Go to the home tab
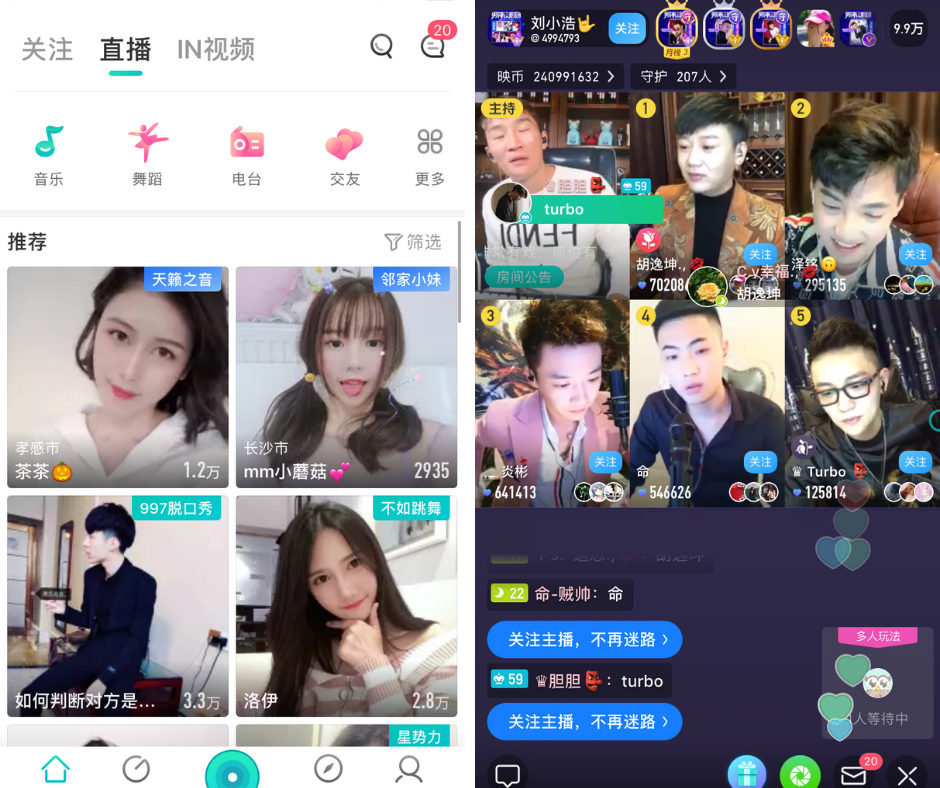The height and width of the screenshot is (788, 940). pos(55,769)
